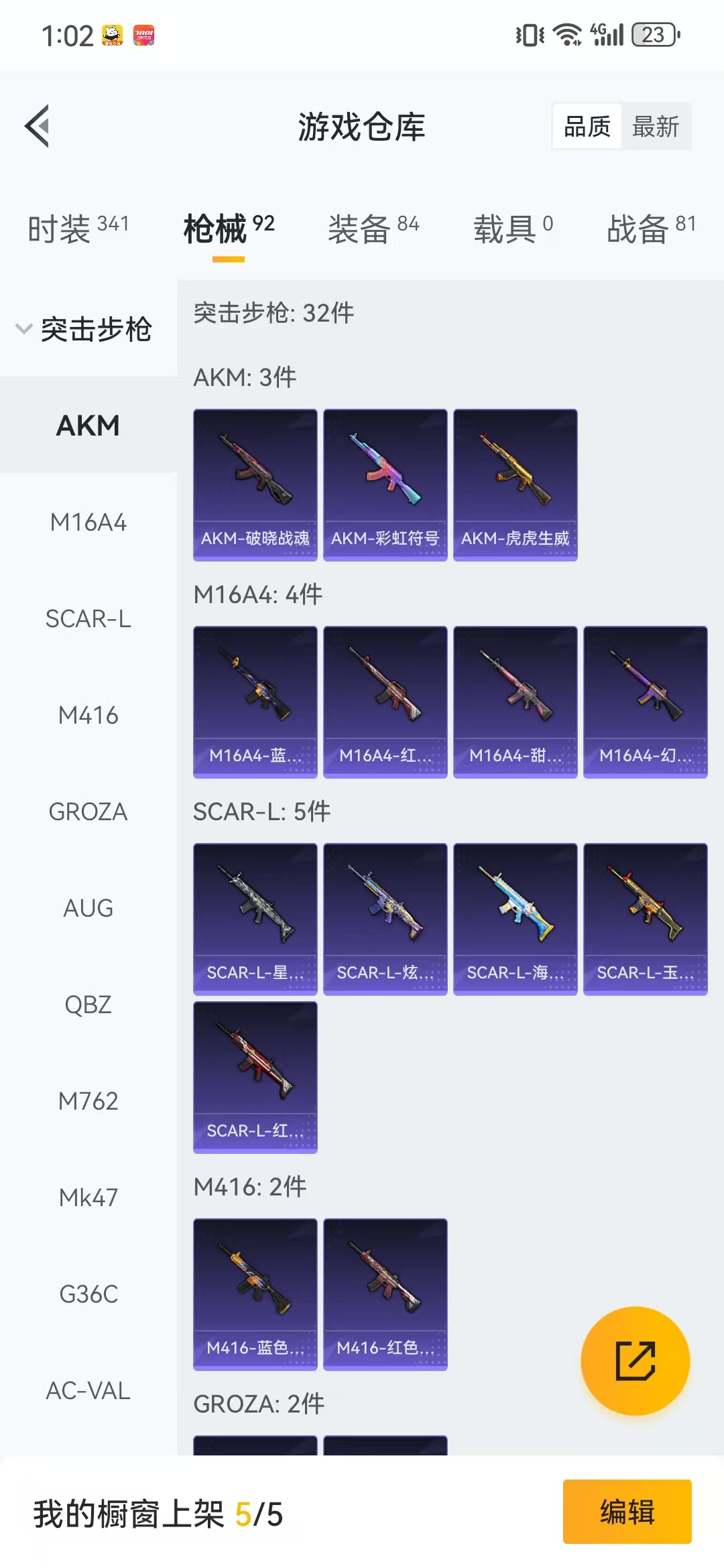Switch to the 时装 tab
The image size is (724, 1568).
[78, 229]
